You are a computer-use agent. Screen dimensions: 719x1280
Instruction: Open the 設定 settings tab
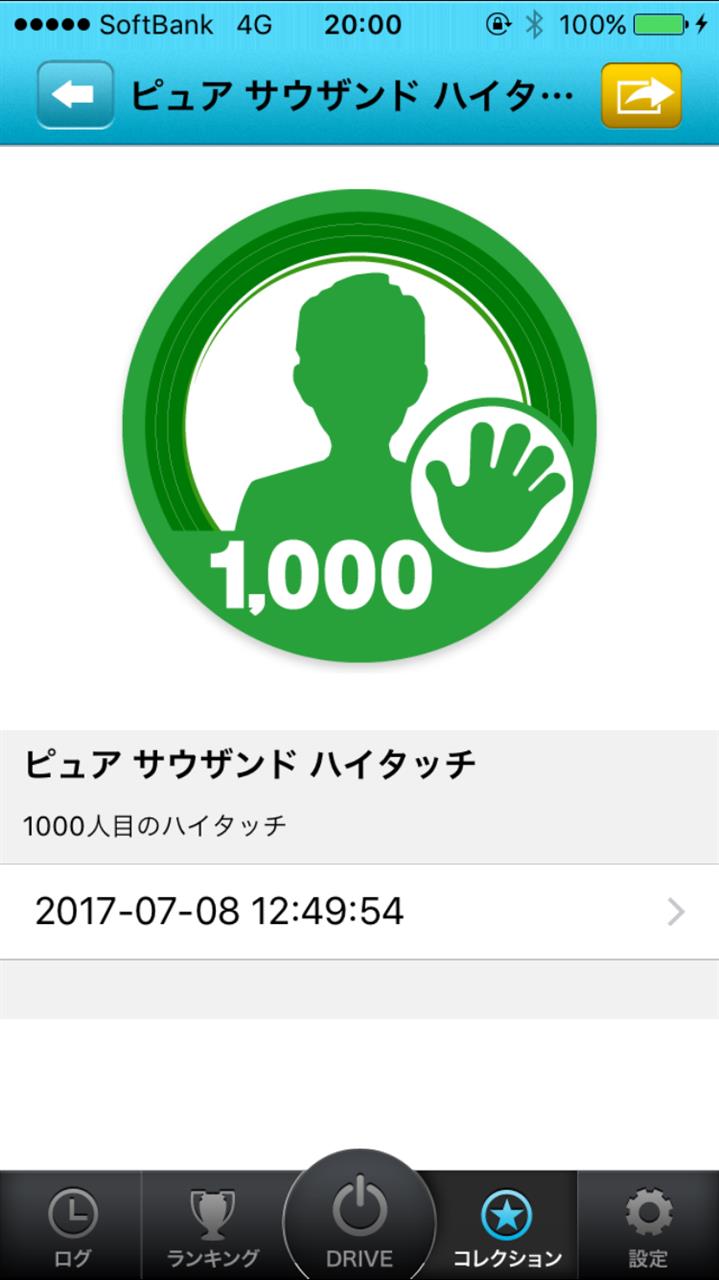click(648, 1226)
